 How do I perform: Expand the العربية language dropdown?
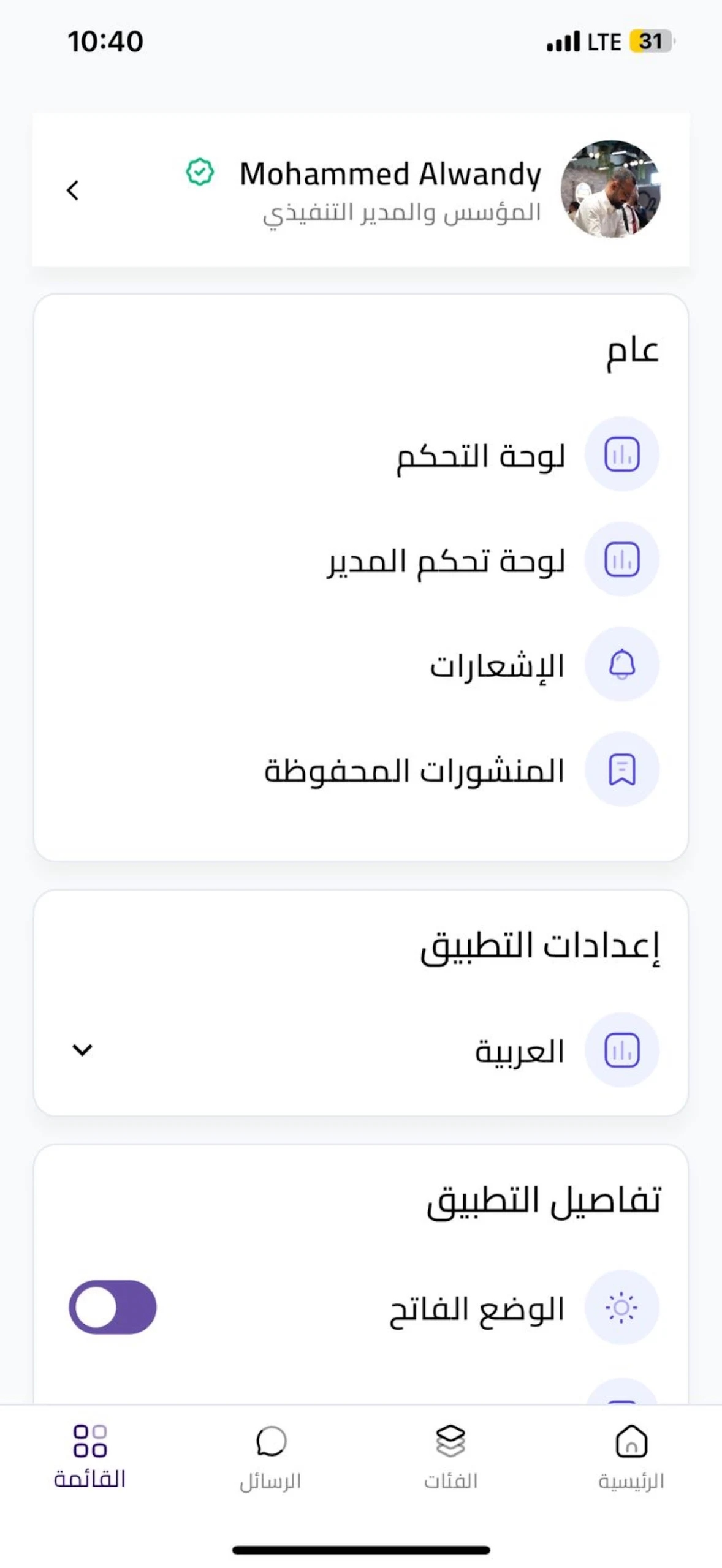click(361, 1050)
